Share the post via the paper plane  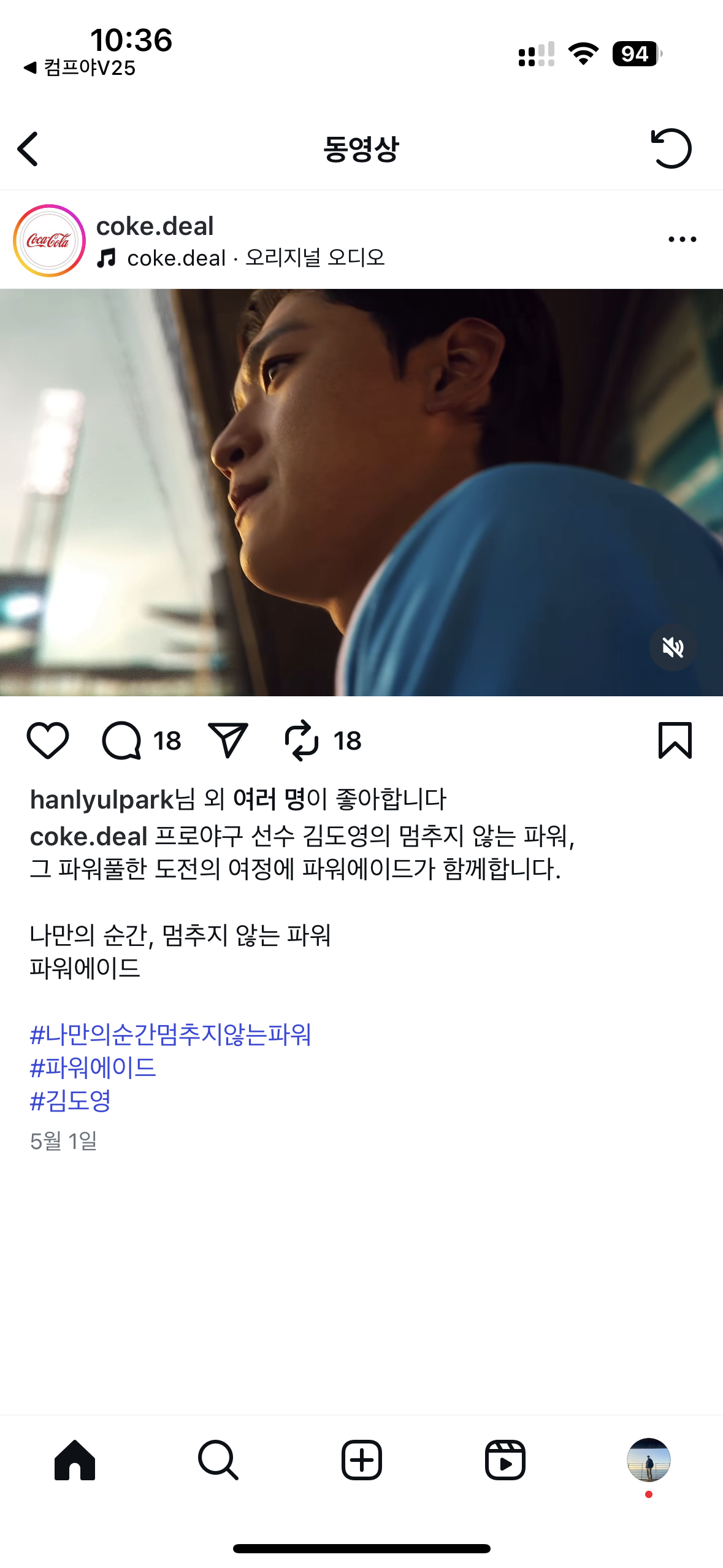[x=228, y=740]
